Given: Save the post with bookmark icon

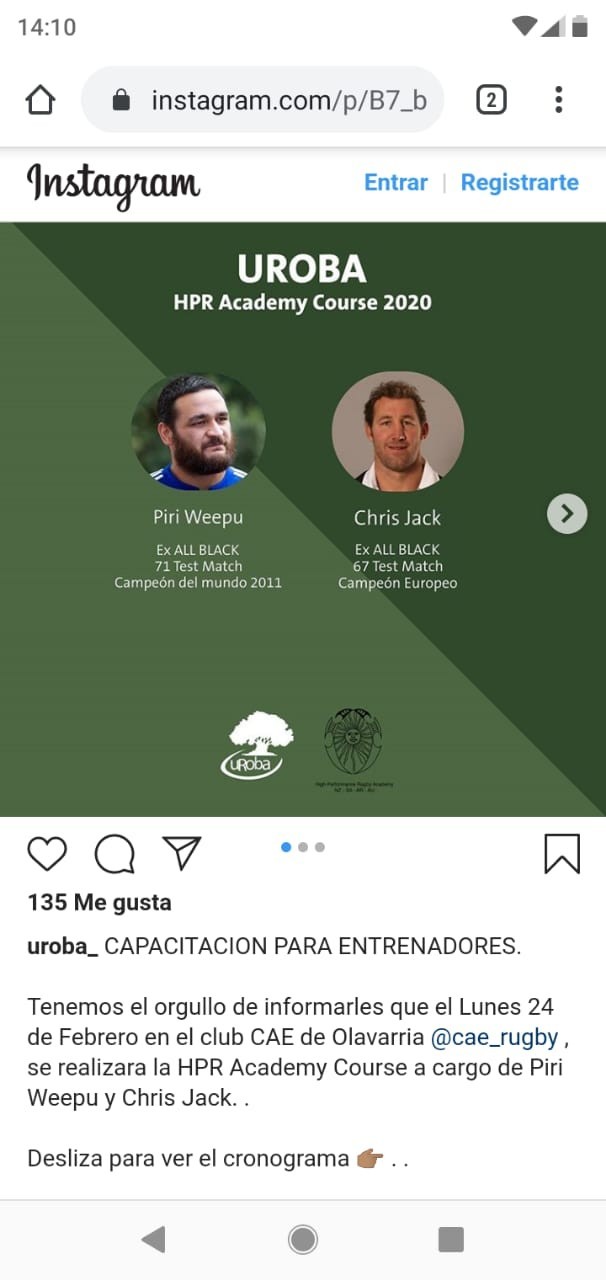Looking at the screenshot, I should pos(562,854).
